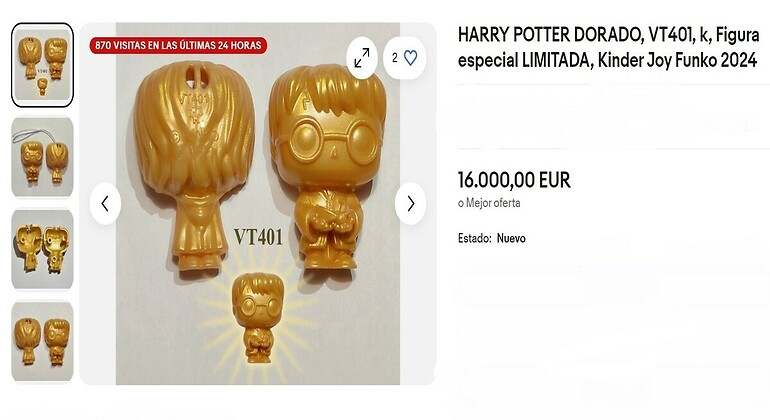The height and width of the screenshot is (420, 770).
Task: Add the item to watchlist with the heart
Action: point(405,58)
